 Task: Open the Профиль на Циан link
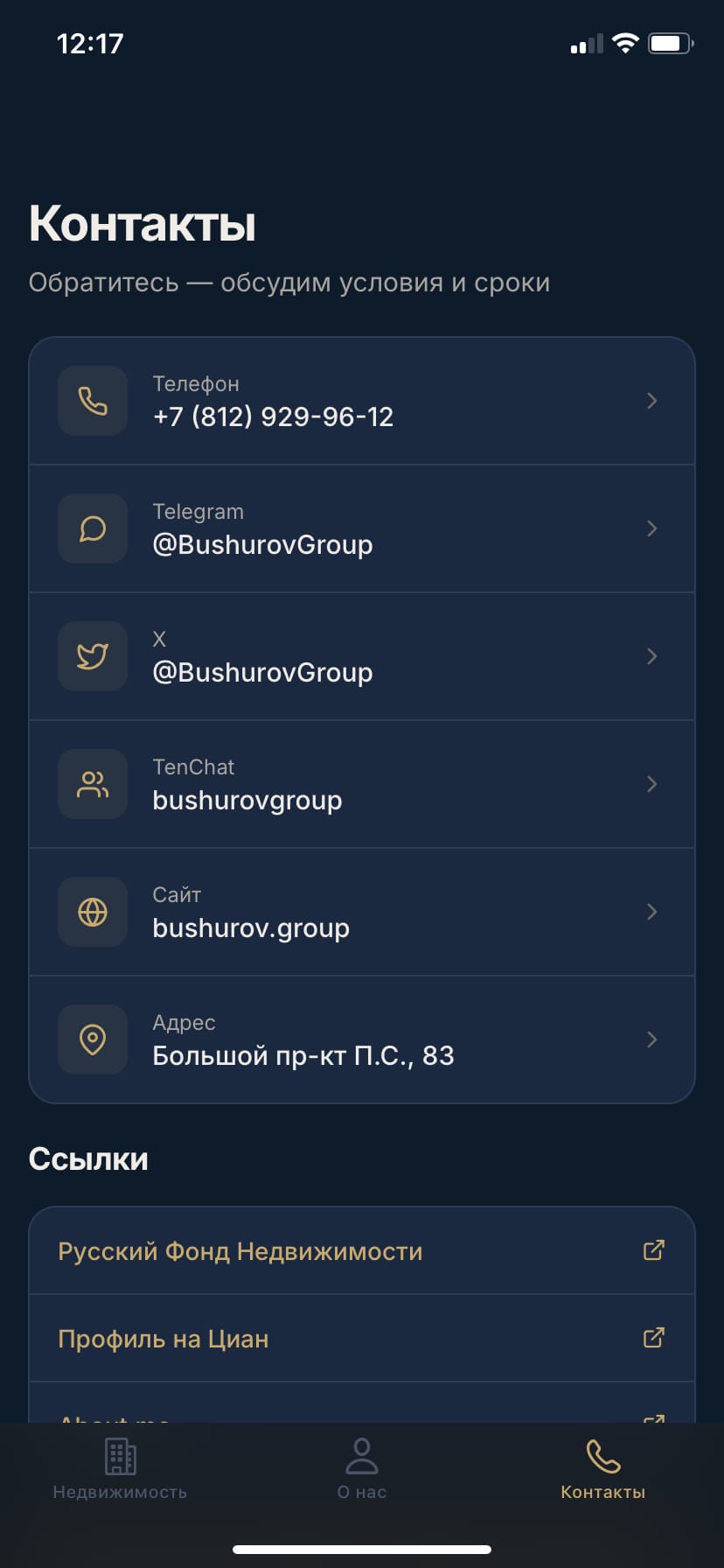pos(361,1339)
